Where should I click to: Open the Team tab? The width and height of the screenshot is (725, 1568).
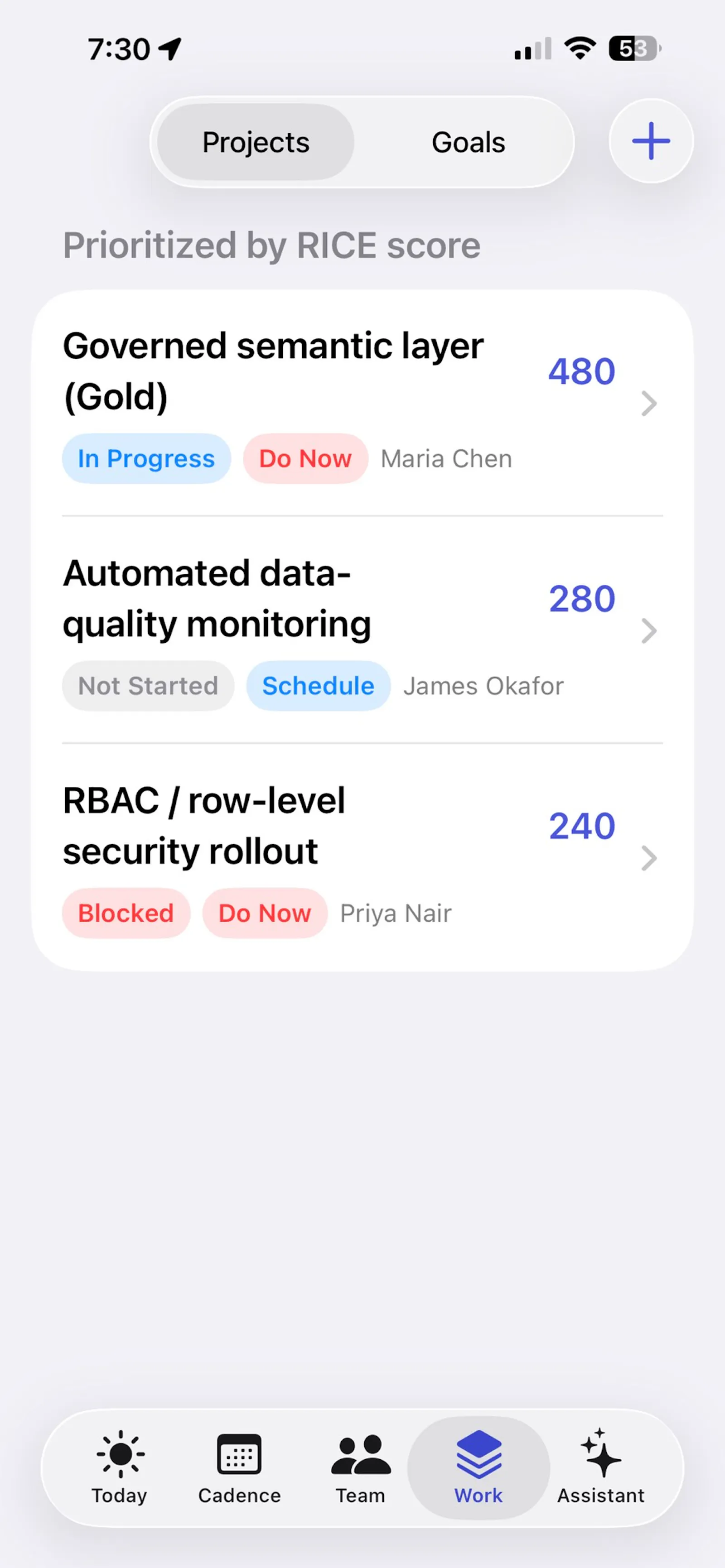[x=360, y=1467]
